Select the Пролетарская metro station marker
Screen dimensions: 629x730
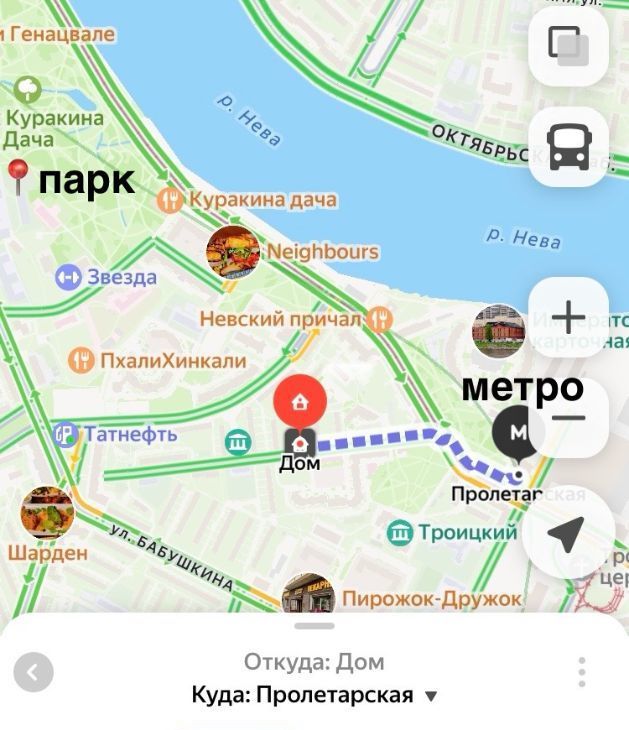(517, 432)
